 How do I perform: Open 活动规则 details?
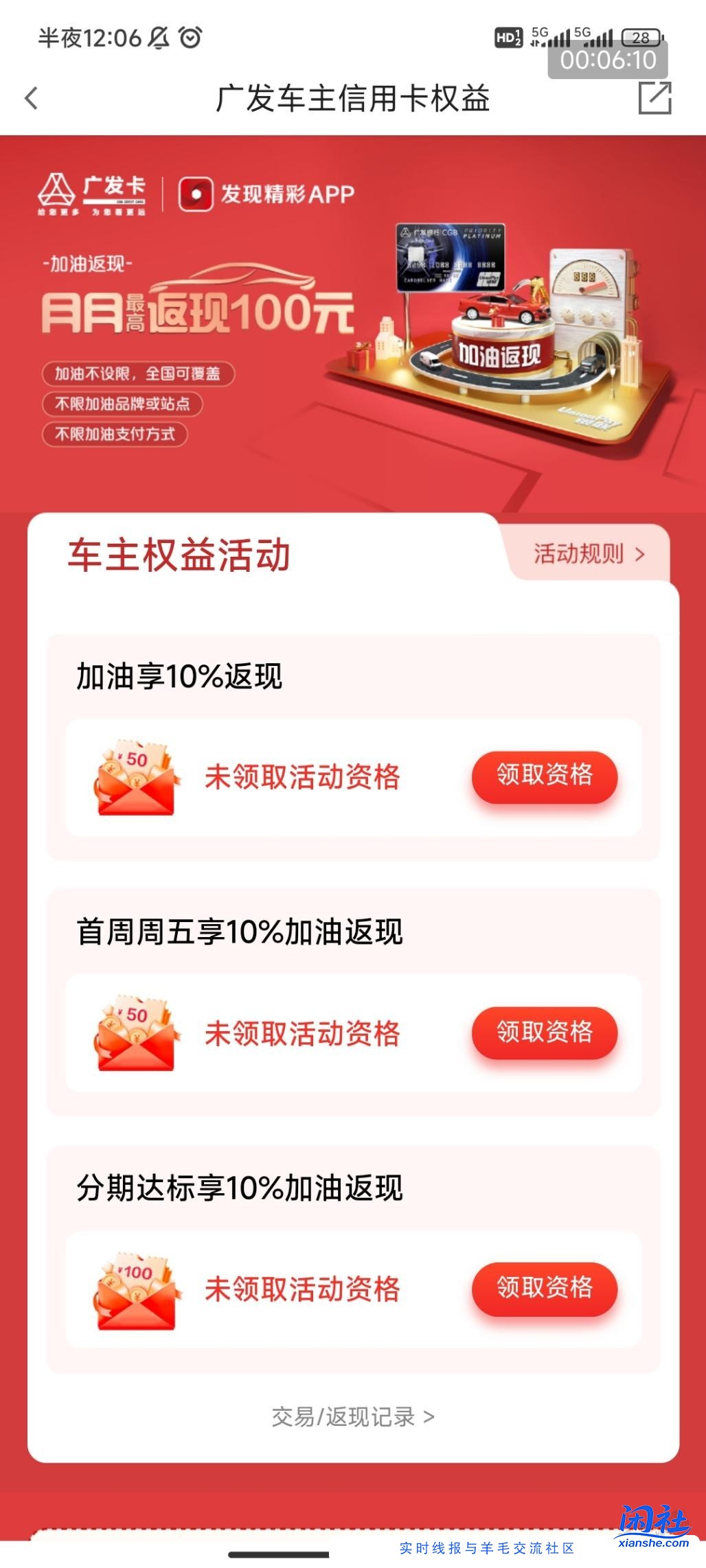coord(589,553)
